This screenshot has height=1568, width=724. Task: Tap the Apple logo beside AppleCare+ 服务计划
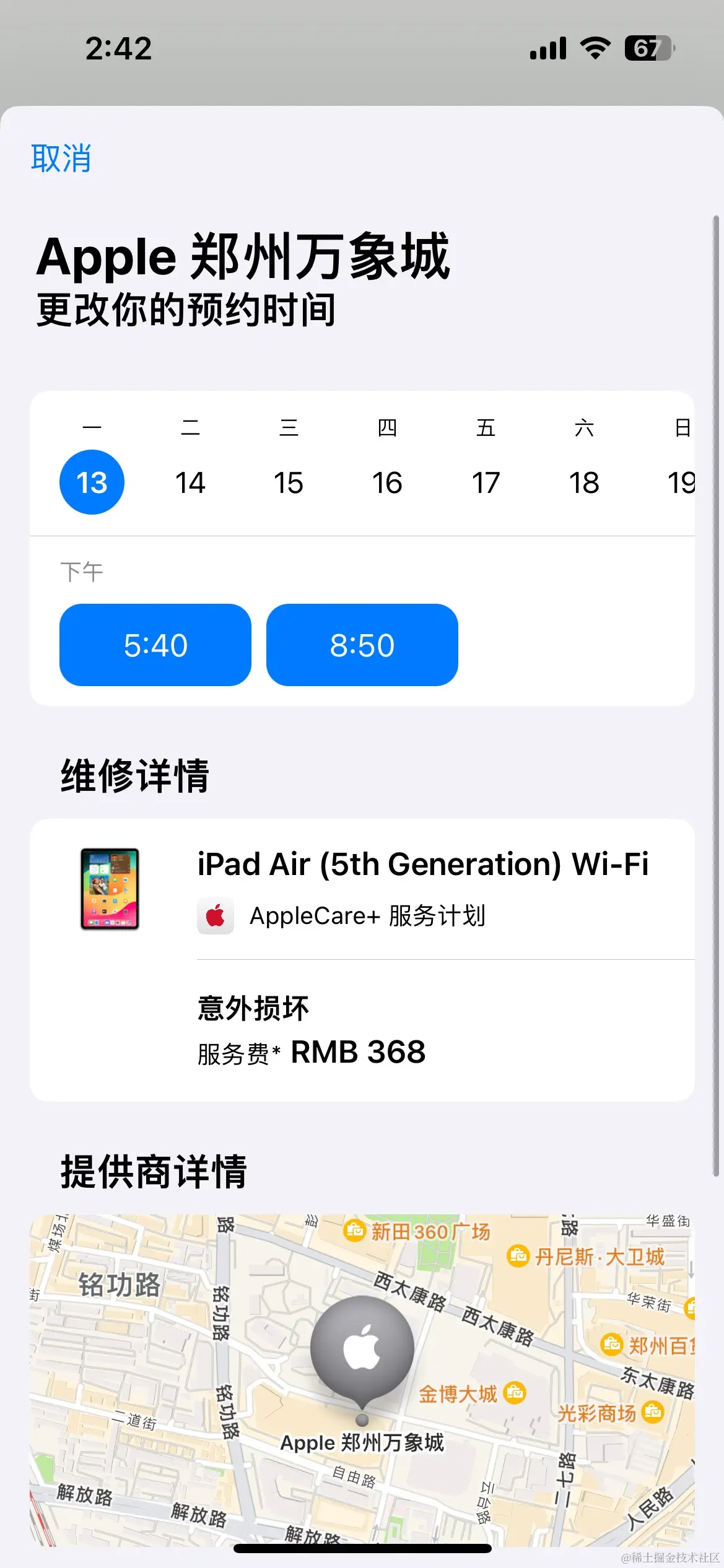pyautogui.click(x=215, y=916)
